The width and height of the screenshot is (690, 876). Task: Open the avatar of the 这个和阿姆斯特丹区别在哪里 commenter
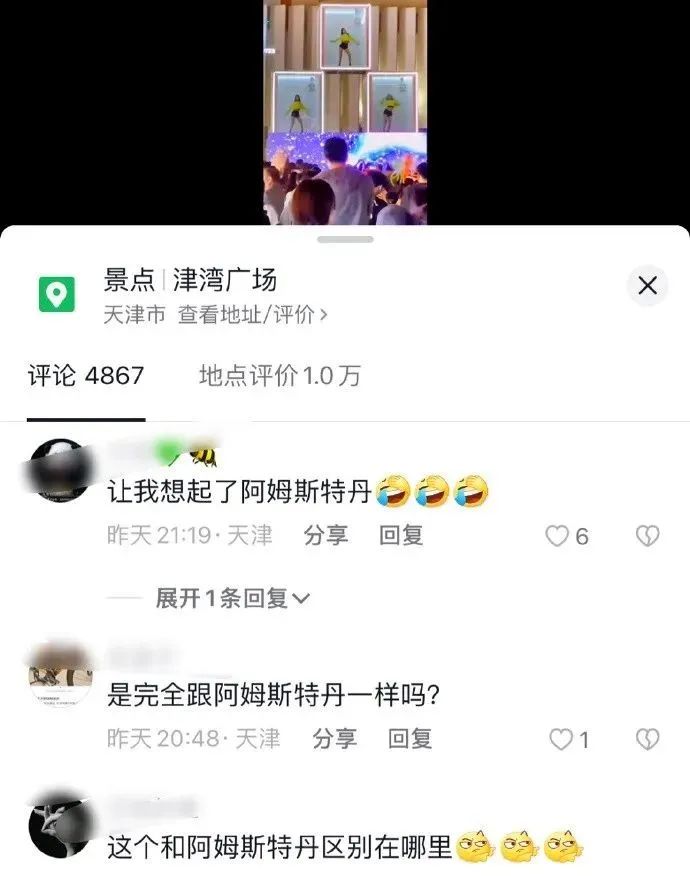(60, 826)
